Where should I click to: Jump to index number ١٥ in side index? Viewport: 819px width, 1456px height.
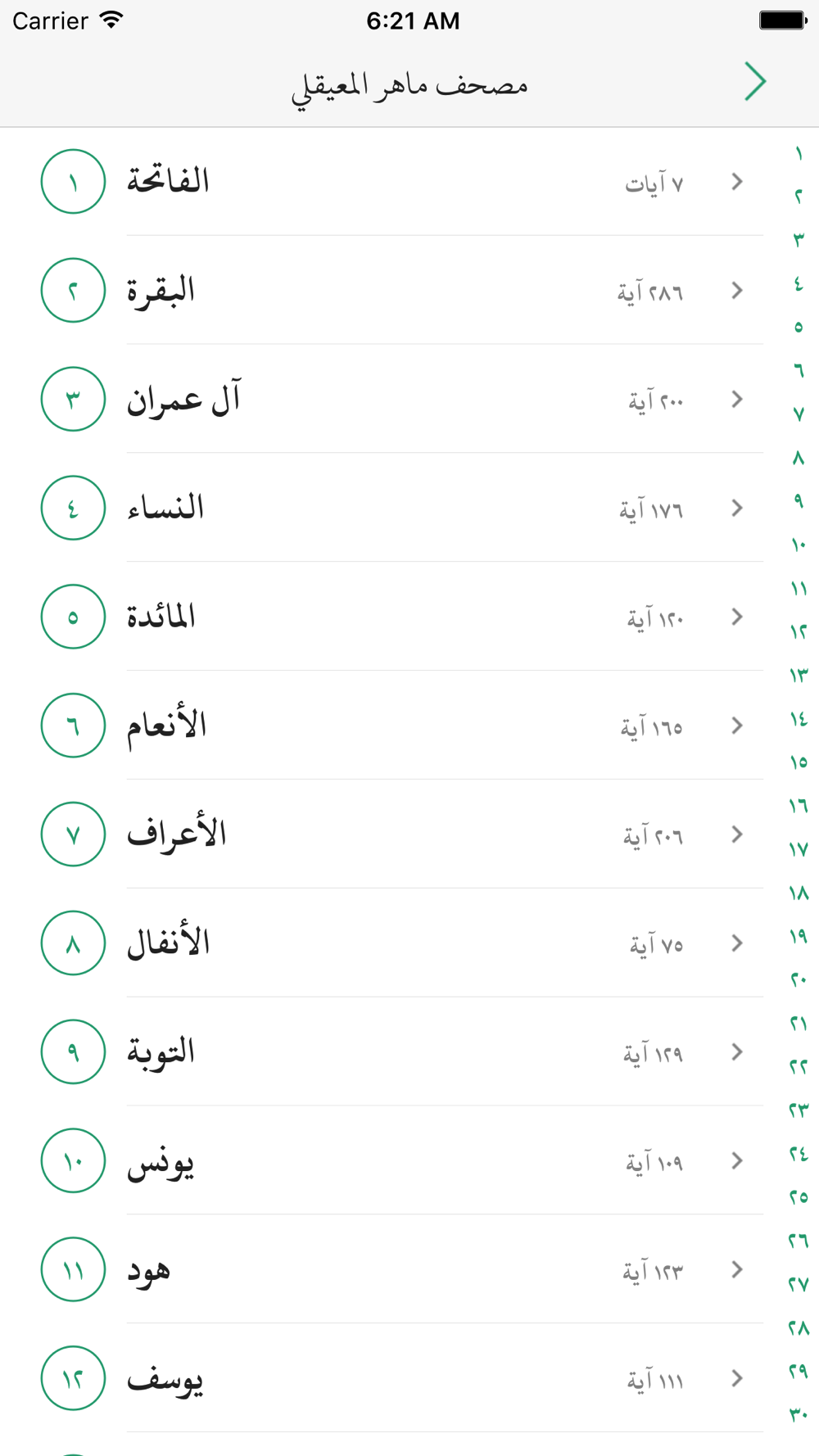click(x=799, y=762)
